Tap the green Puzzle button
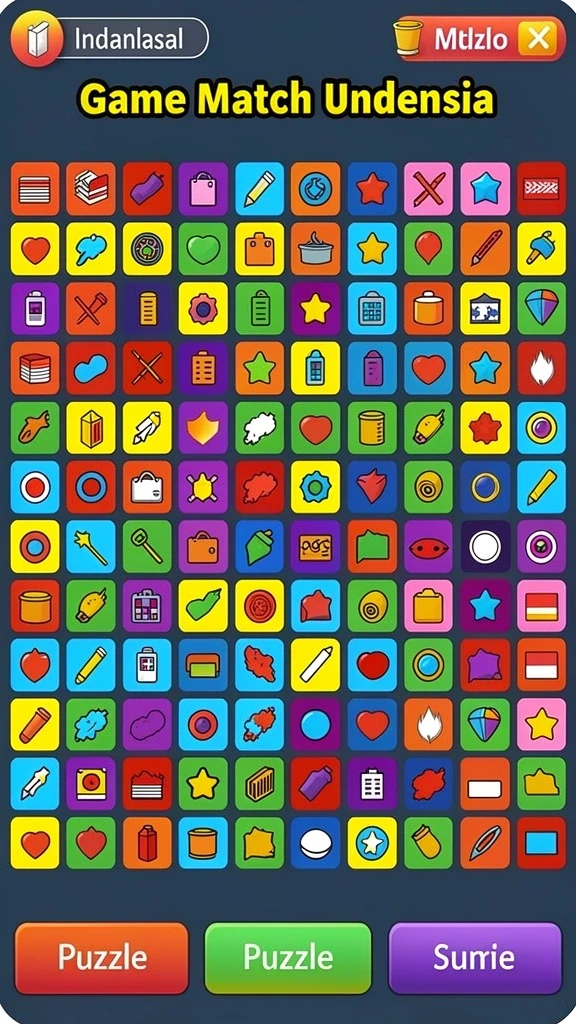576x1024 pixels. point(288,958)
